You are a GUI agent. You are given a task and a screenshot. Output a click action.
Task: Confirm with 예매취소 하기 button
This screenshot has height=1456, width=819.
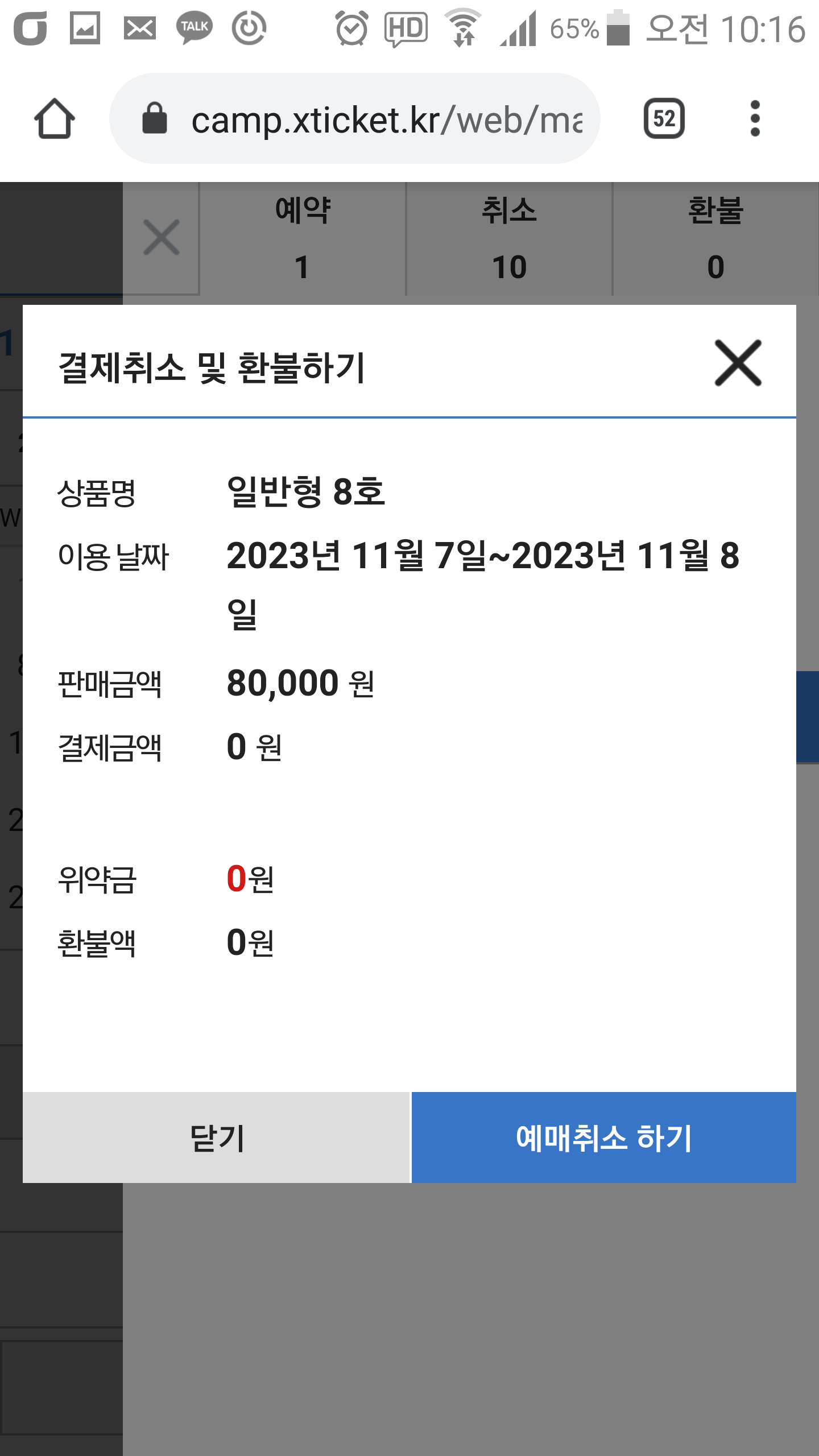point(603,1137)
